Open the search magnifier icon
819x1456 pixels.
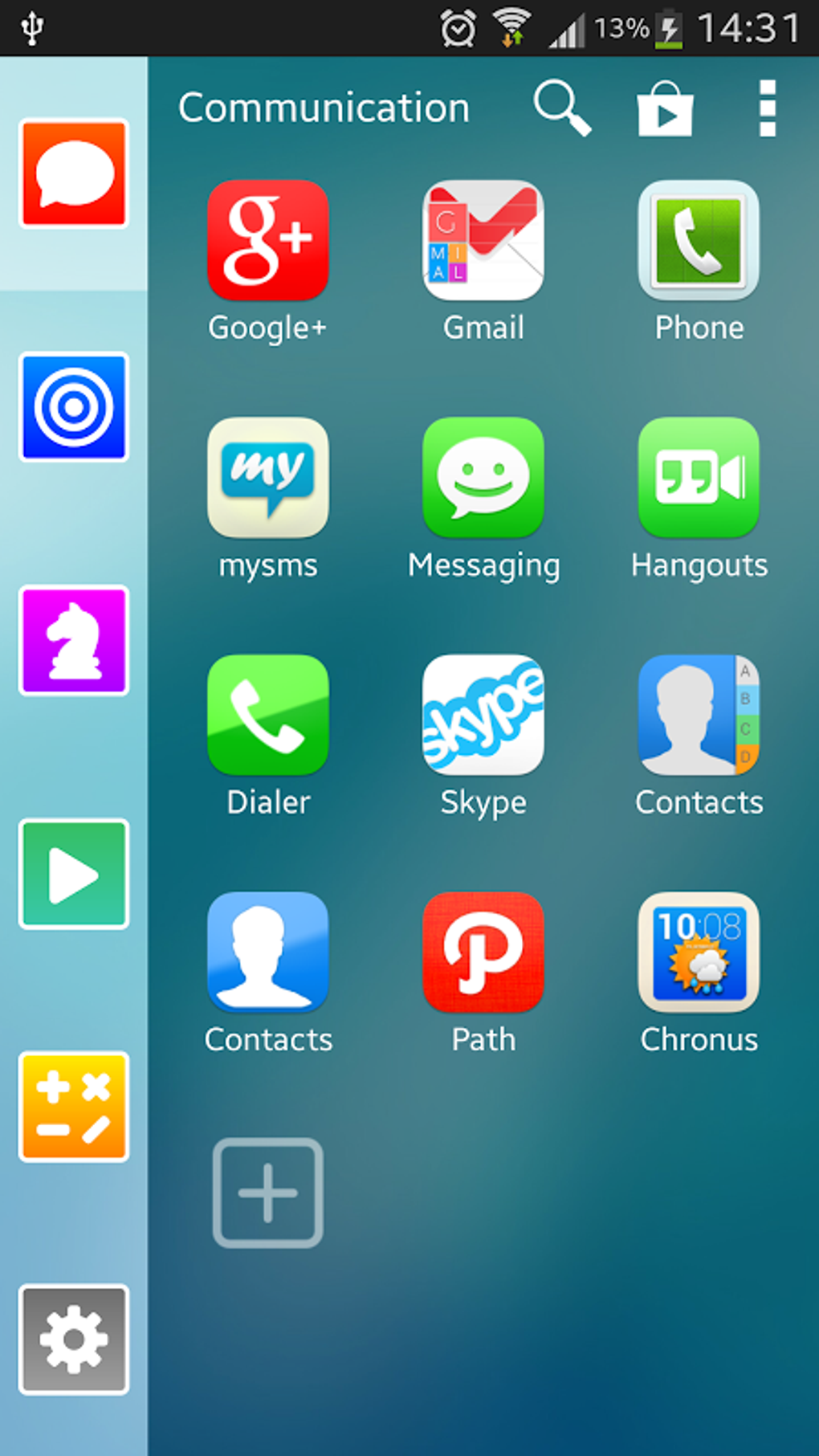(x=562, y=108)
